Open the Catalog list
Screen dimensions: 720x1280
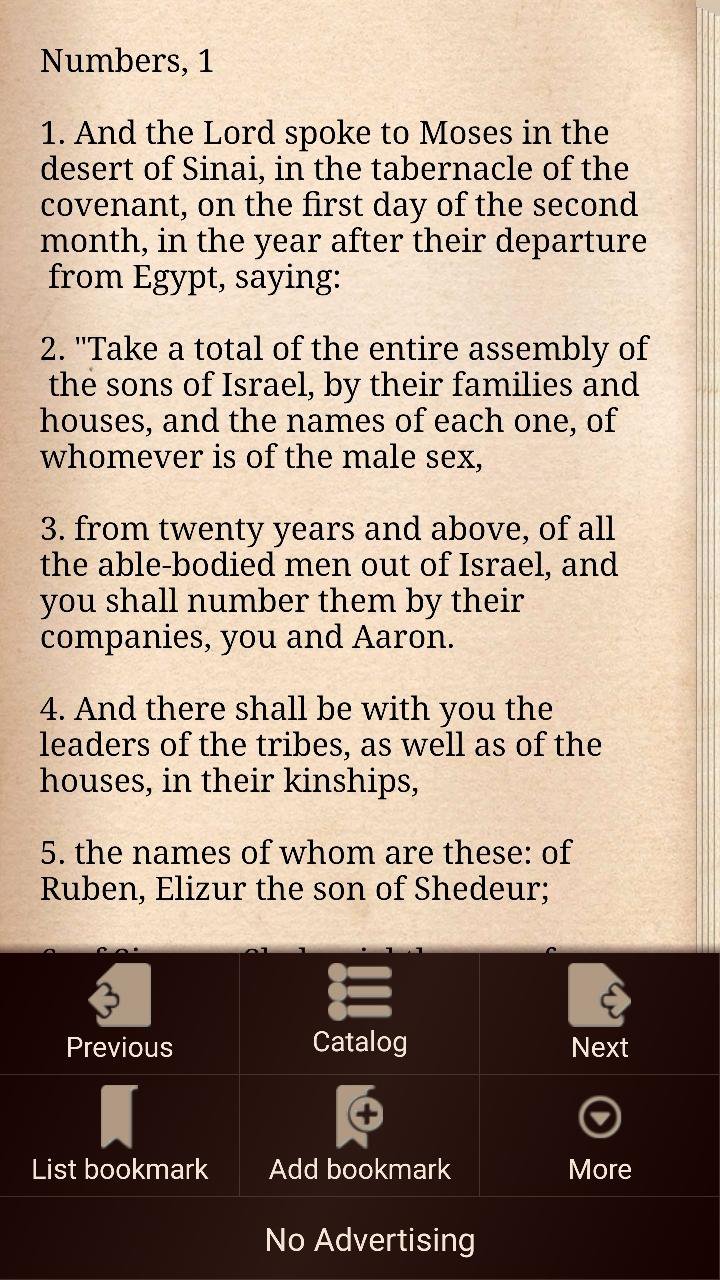click(359, 1013)
